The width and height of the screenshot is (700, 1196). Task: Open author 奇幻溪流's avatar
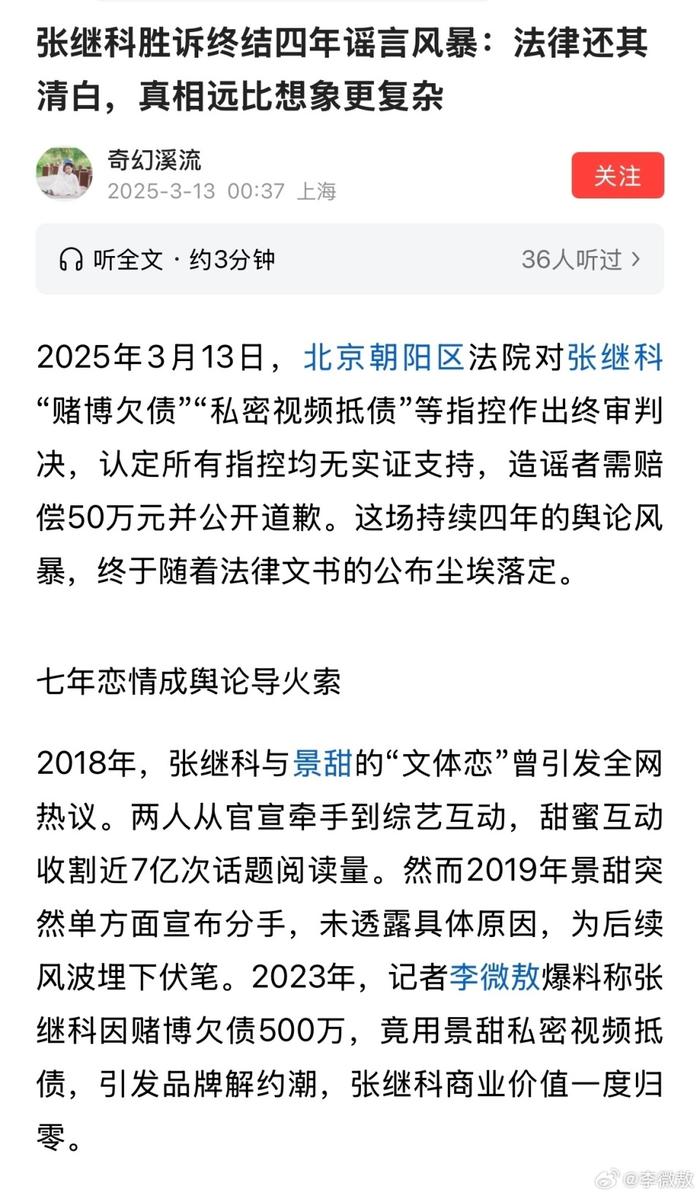pyautogui.click(x=64, y=173)
